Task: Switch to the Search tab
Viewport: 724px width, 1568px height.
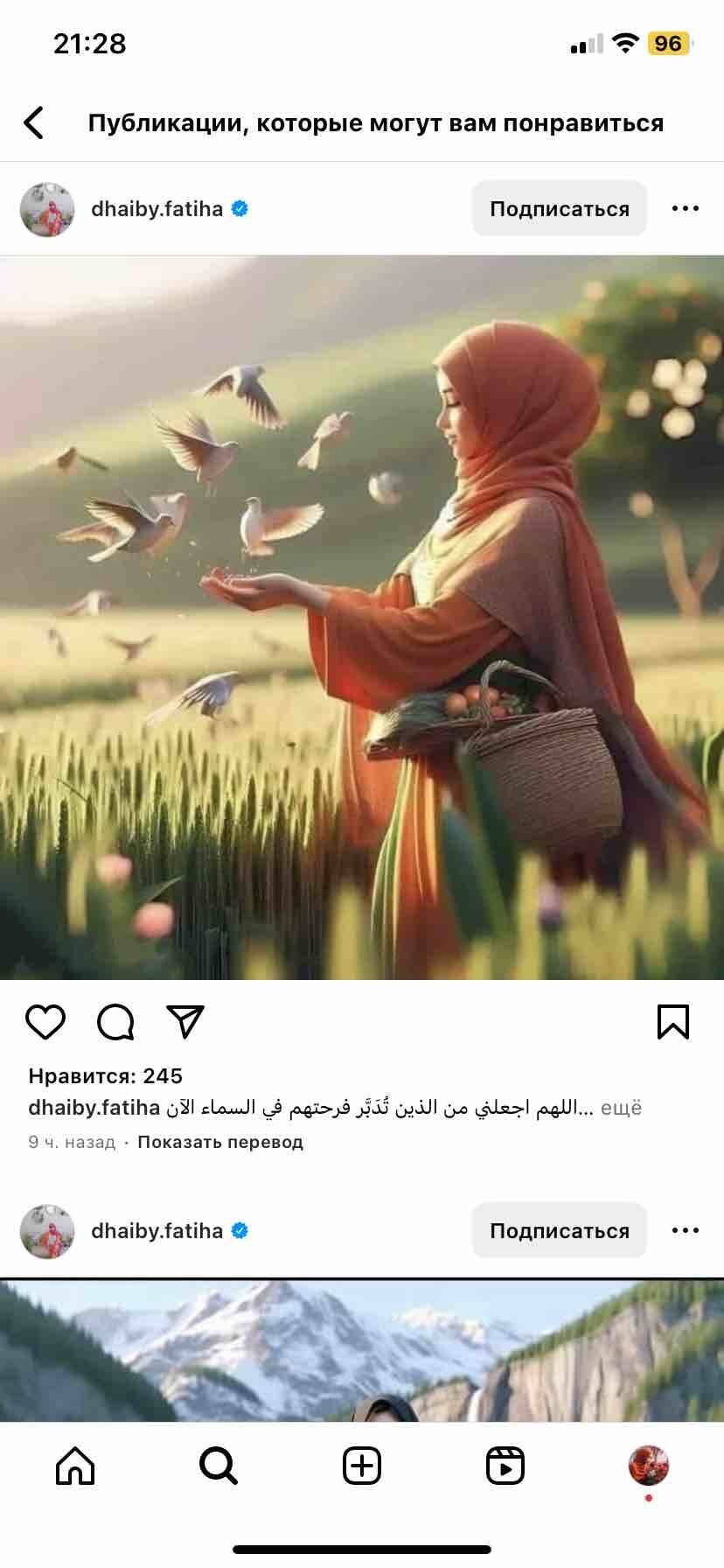Action: coord(219,1466)
